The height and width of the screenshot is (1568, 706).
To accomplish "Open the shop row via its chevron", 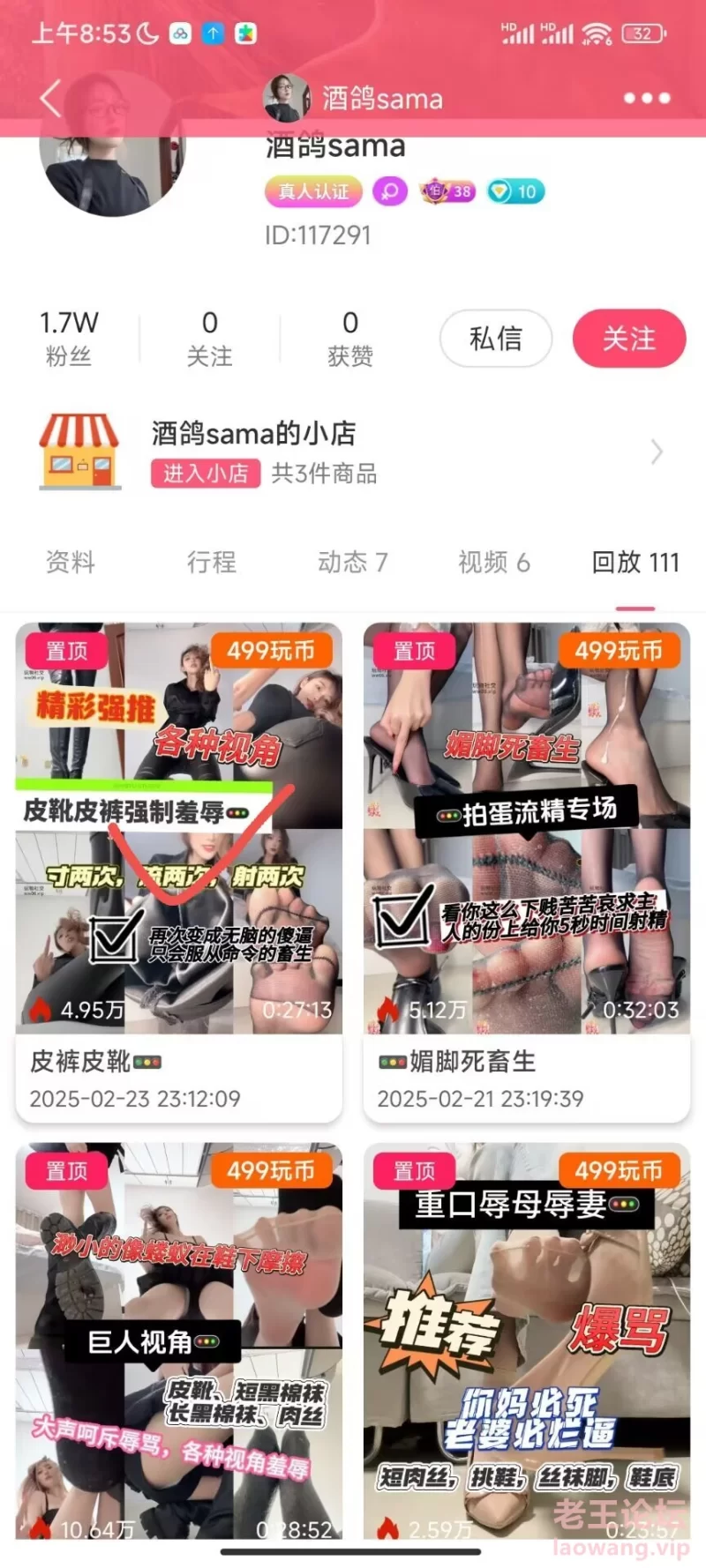I will coord(657,452).
